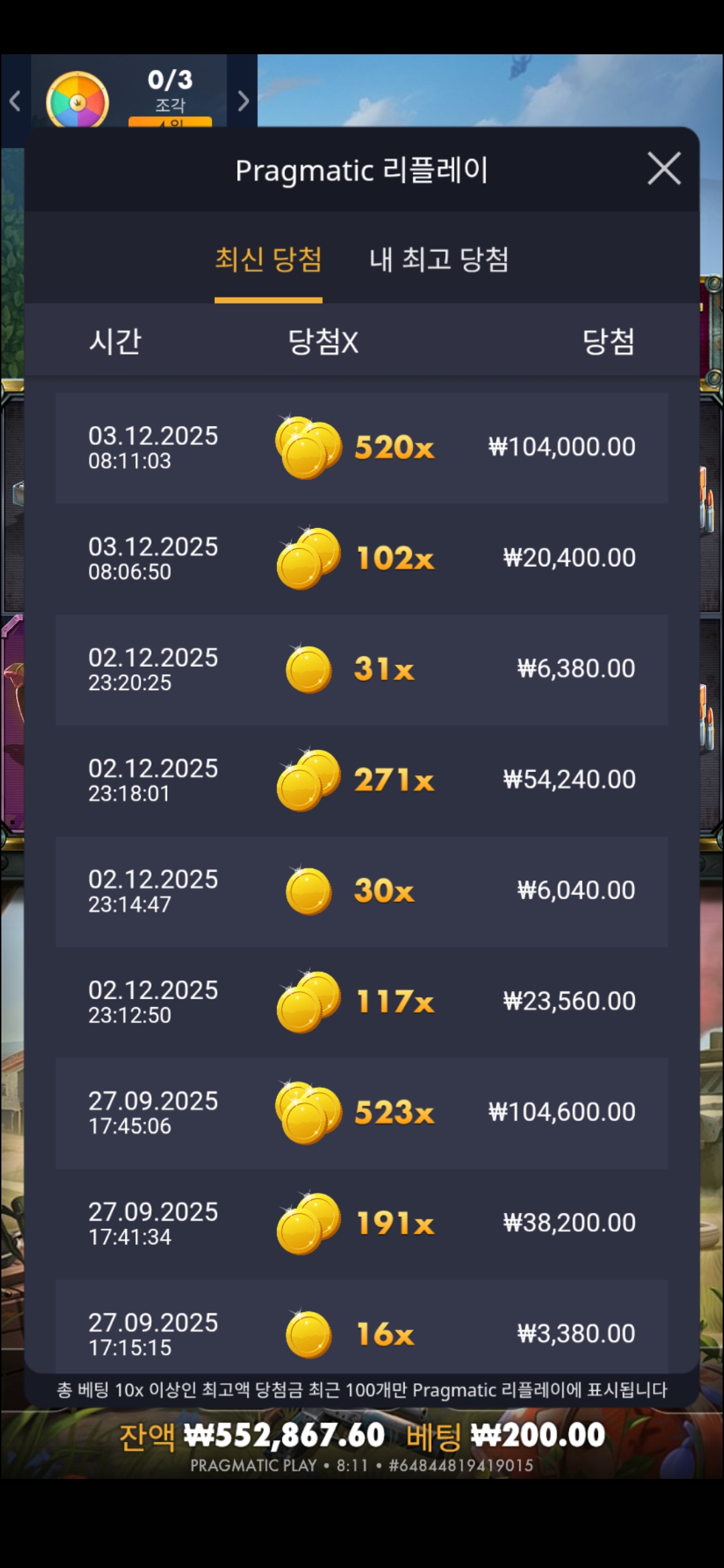Watch the 117x win replay

(361, 1002)
